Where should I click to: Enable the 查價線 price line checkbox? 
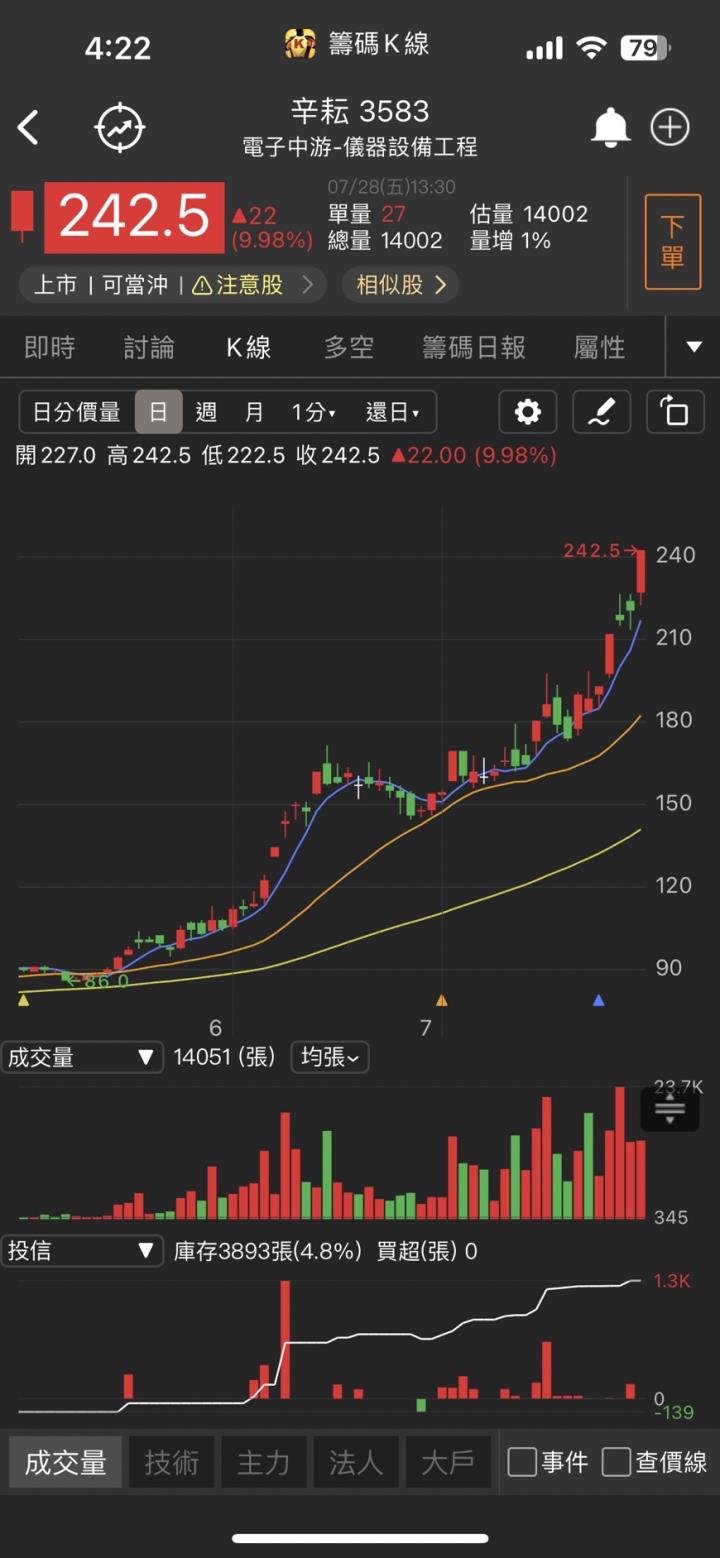tap(614, 1462)
